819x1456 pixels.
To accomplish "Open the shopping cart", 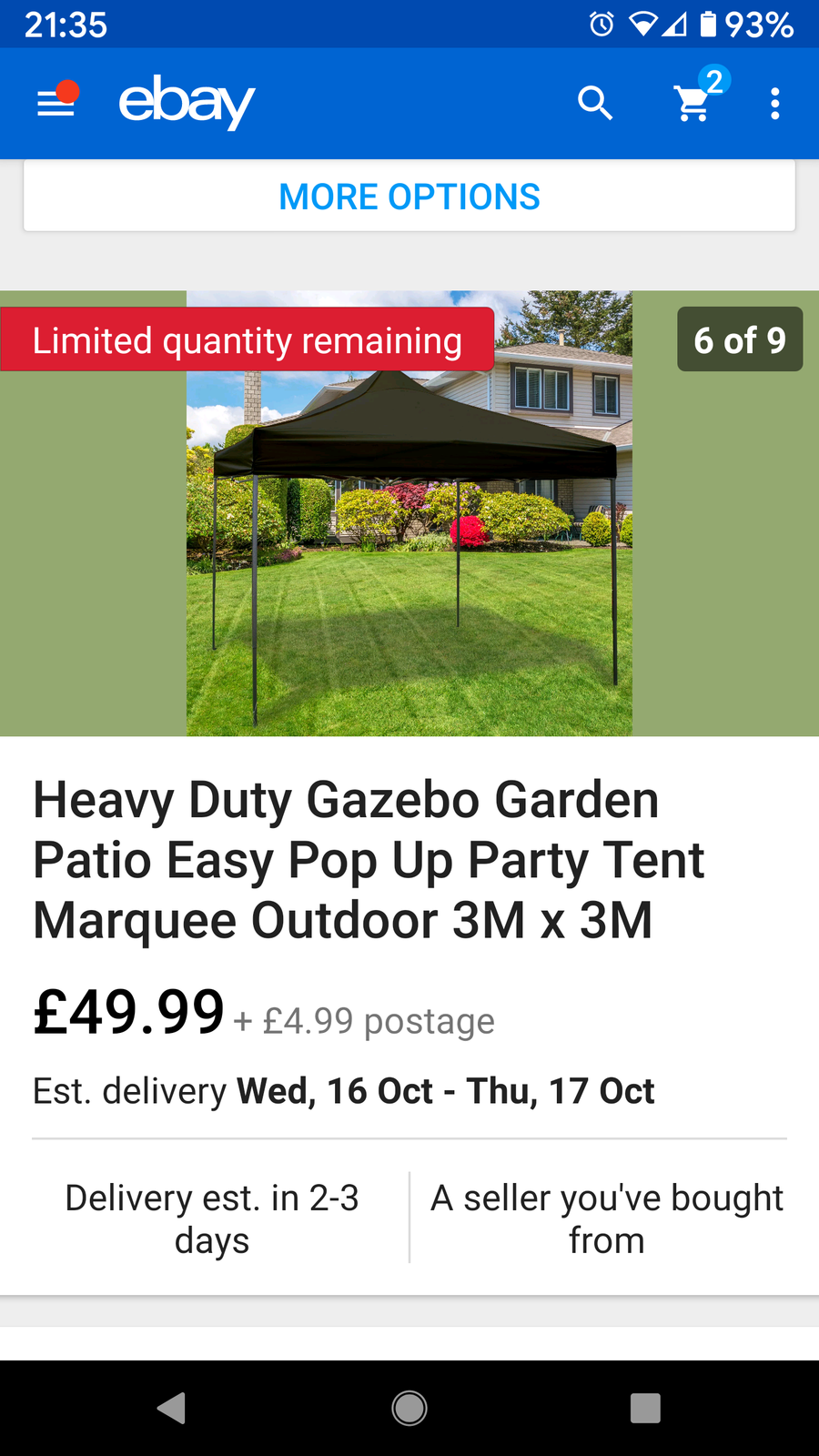I will click(x=693, y=104).
